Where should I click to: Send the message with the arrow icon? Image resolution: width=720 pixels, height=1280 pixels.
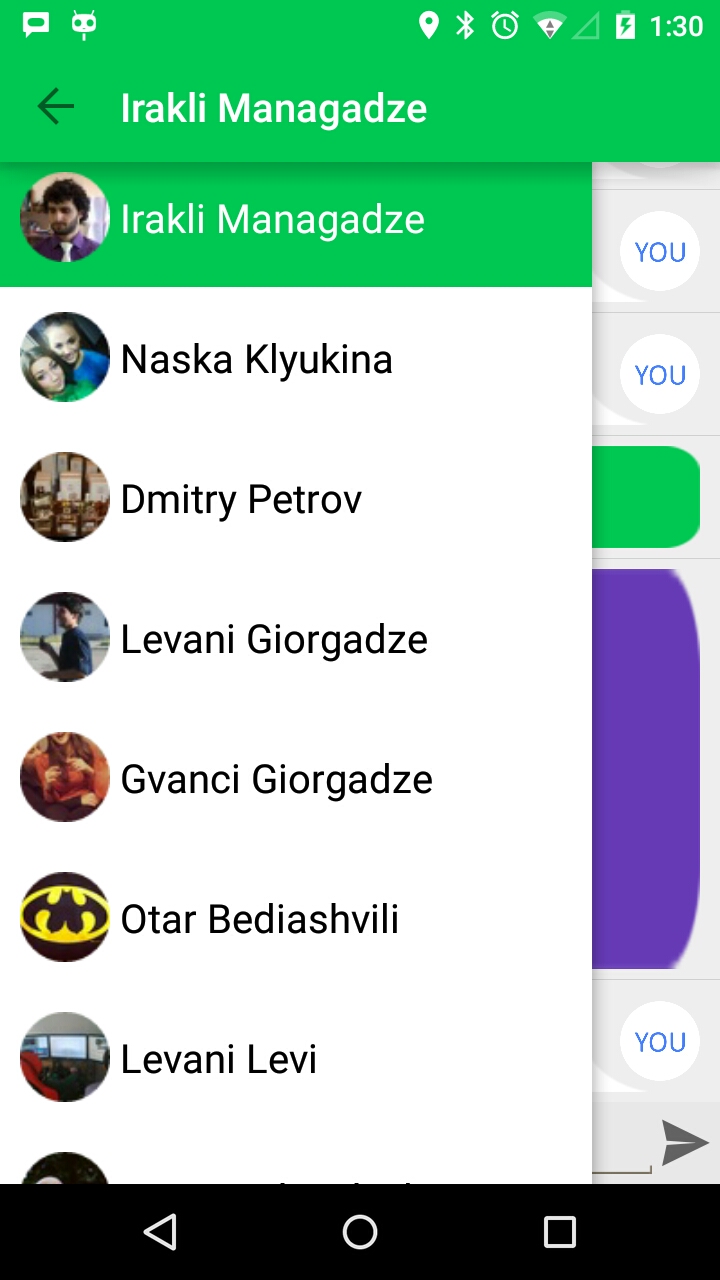point(685,1142)
